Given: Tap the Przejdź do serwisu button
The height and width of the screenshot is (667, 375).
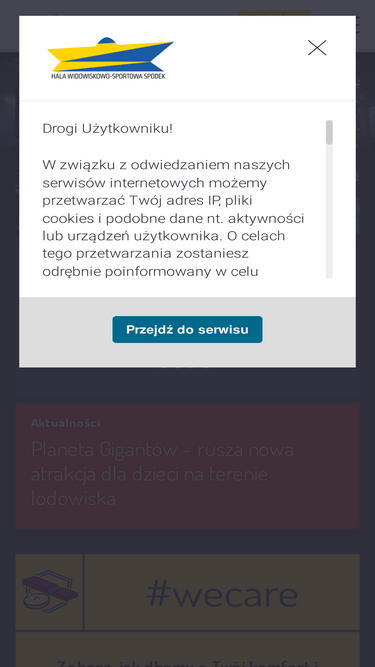Looking at the screenshot, I should tap(187, 329).
